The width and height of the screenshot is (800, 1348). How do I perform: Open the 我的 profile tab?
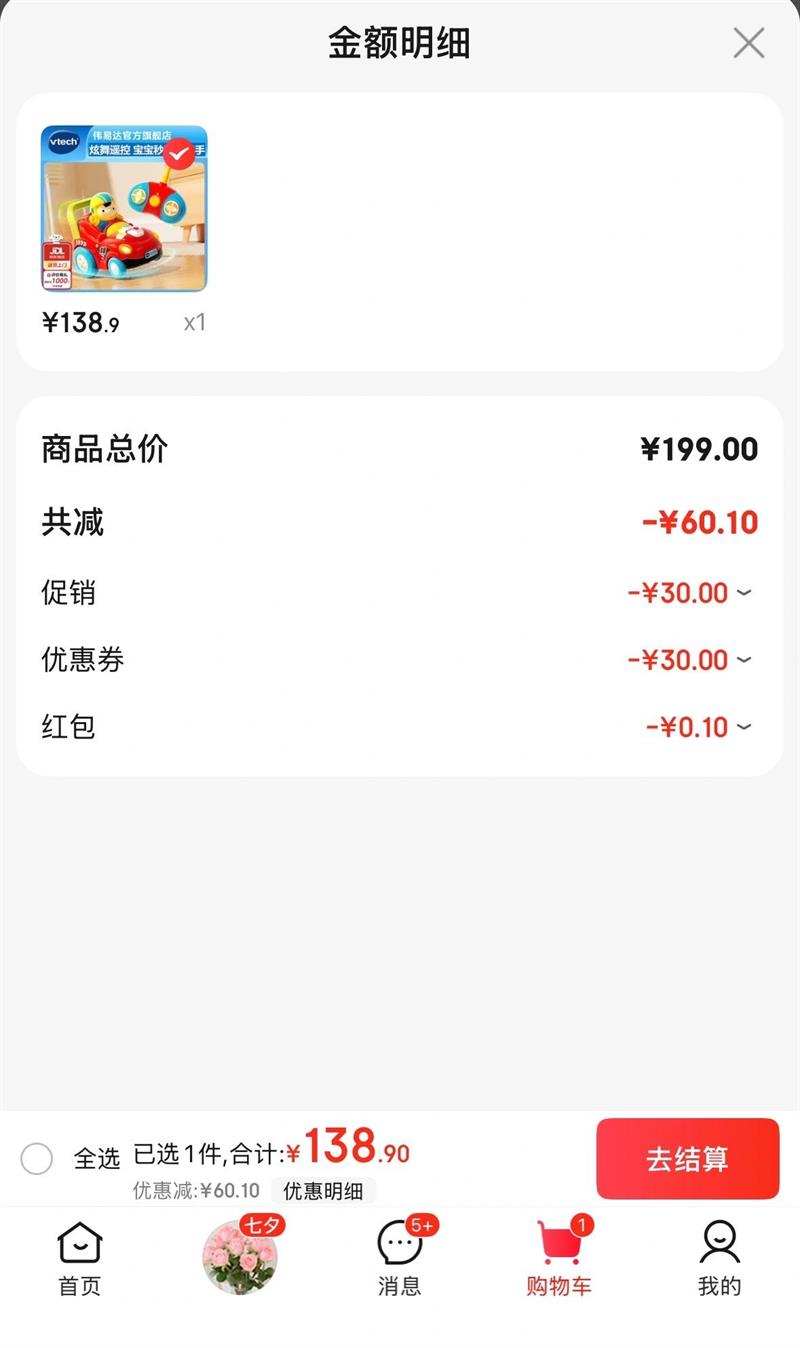[x=719, y=1258]
